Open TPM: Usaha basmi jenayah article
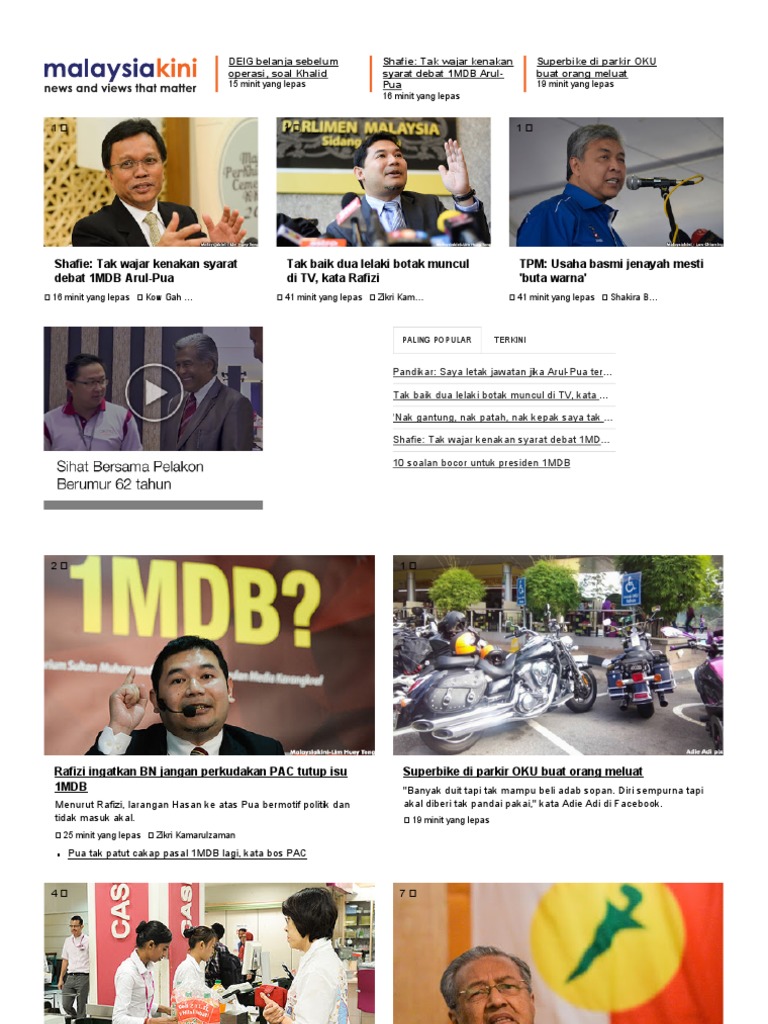Screen dimensions: 768x1024 611,270
